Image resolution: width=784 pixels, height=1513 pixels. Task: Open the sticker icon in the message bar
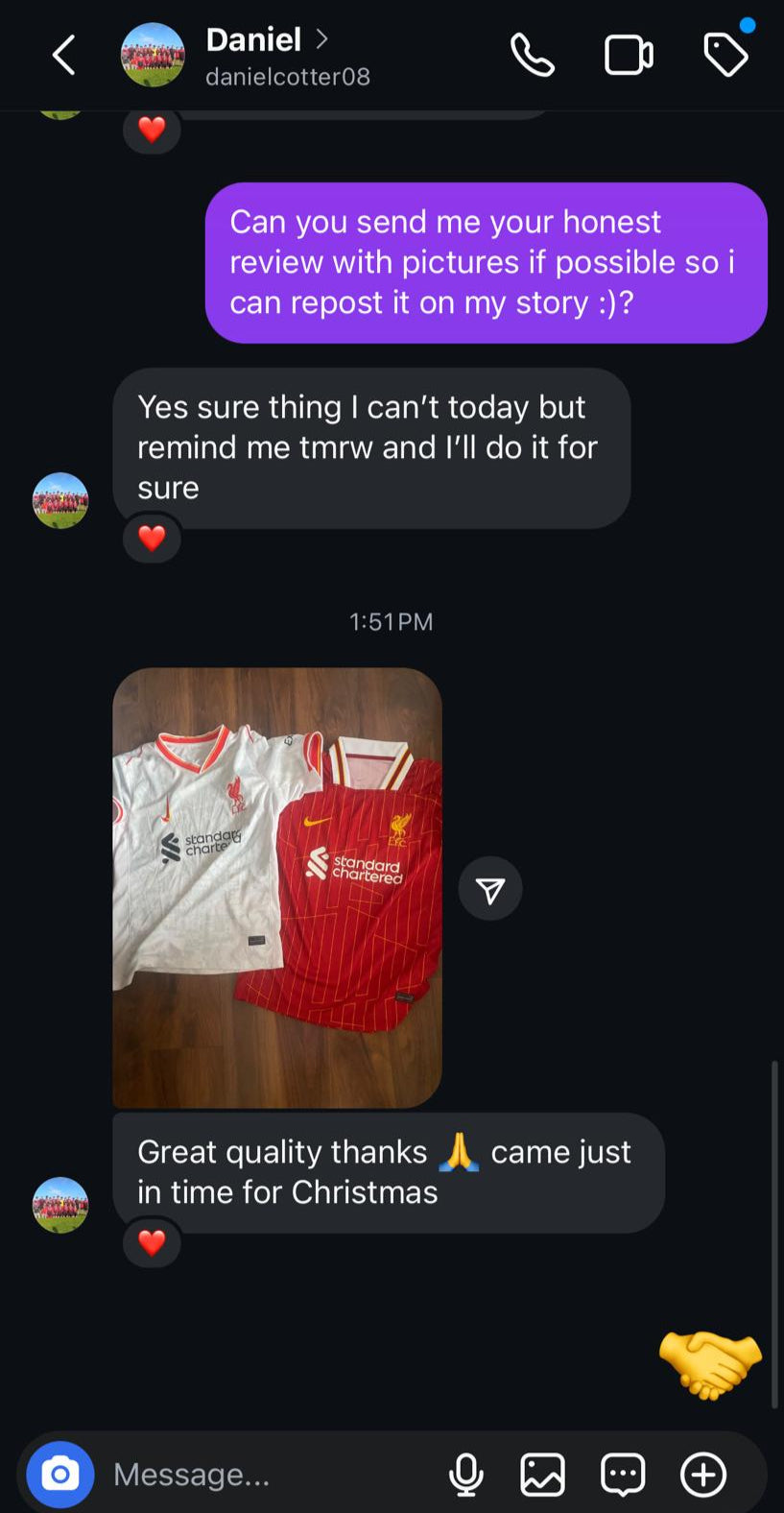(x=622, y=1474)
